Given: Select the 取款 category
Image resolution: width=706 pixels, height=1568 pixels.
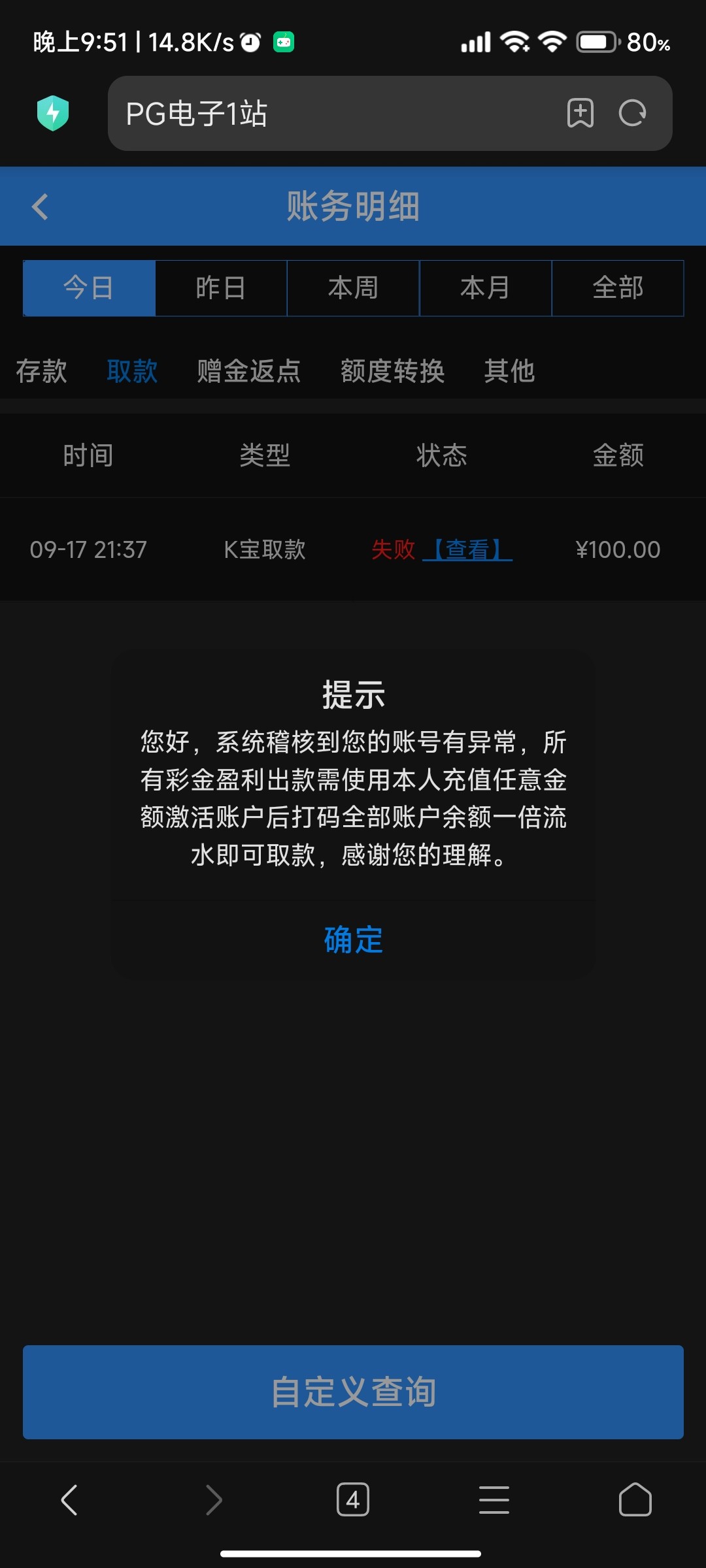Looking at the screenshot, I should tap(132, 371).
